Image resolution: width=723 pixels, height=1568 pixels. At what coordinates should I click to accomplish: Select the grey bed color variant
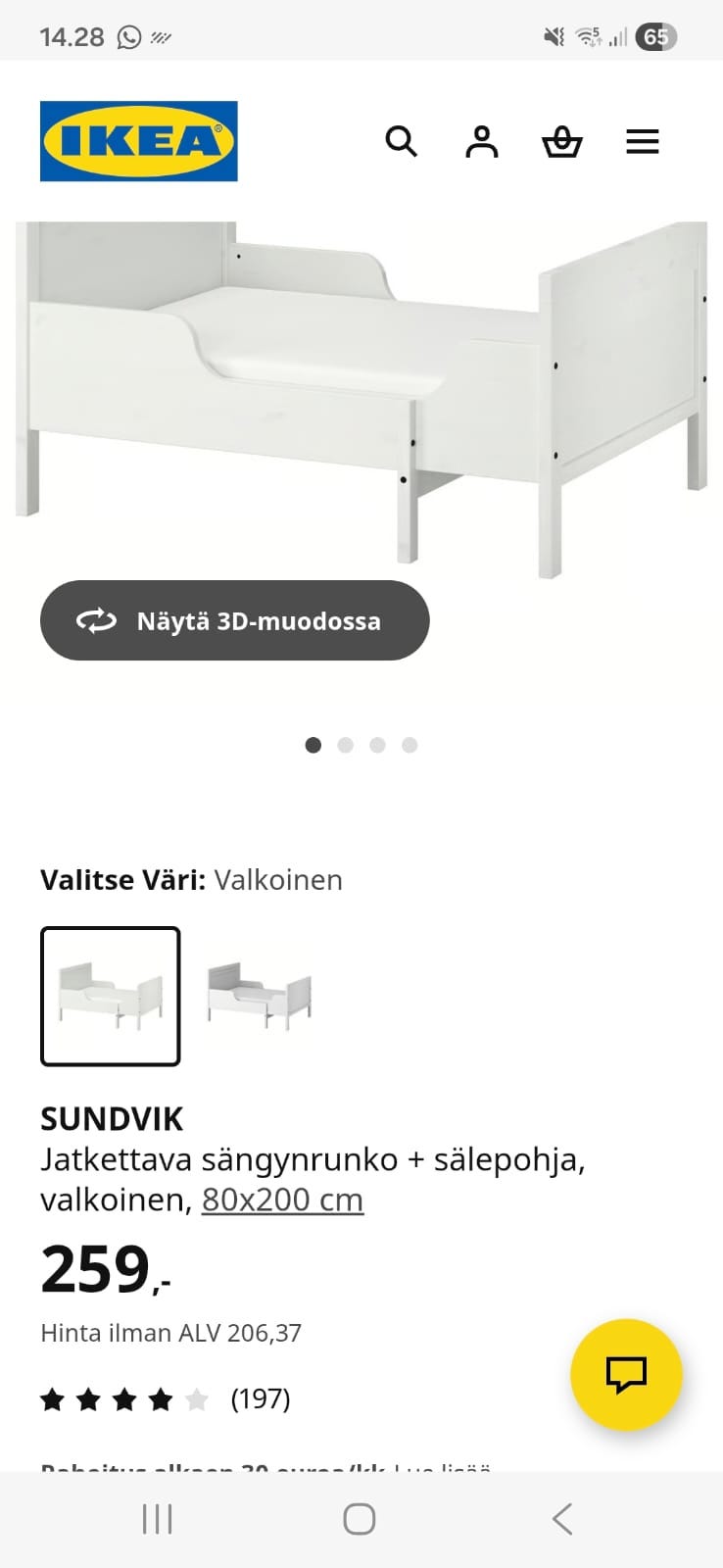tap(258, 997)
